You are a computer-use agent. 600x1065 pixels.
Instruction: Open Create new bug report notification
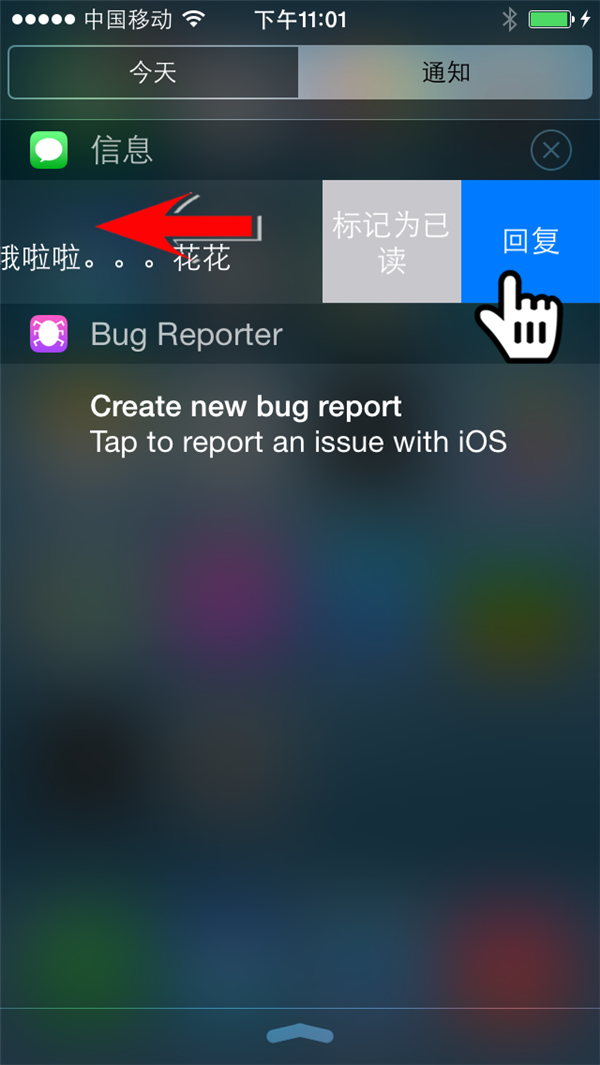coord(298,423)
